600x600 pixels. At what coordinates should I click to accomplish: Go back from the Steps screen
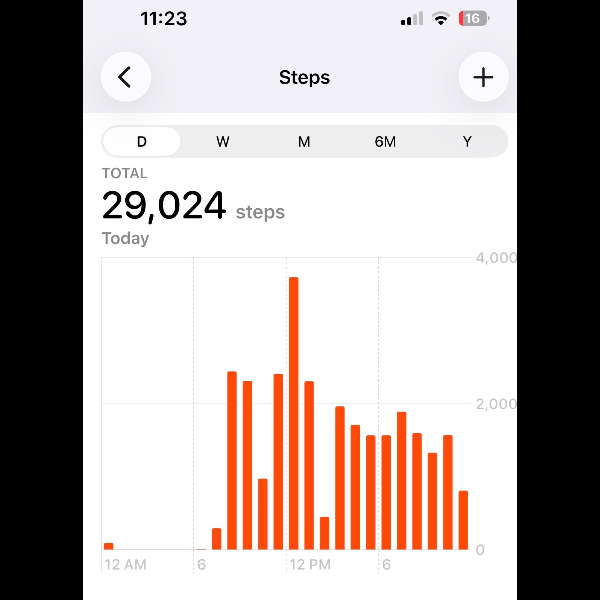coord(126,77)
